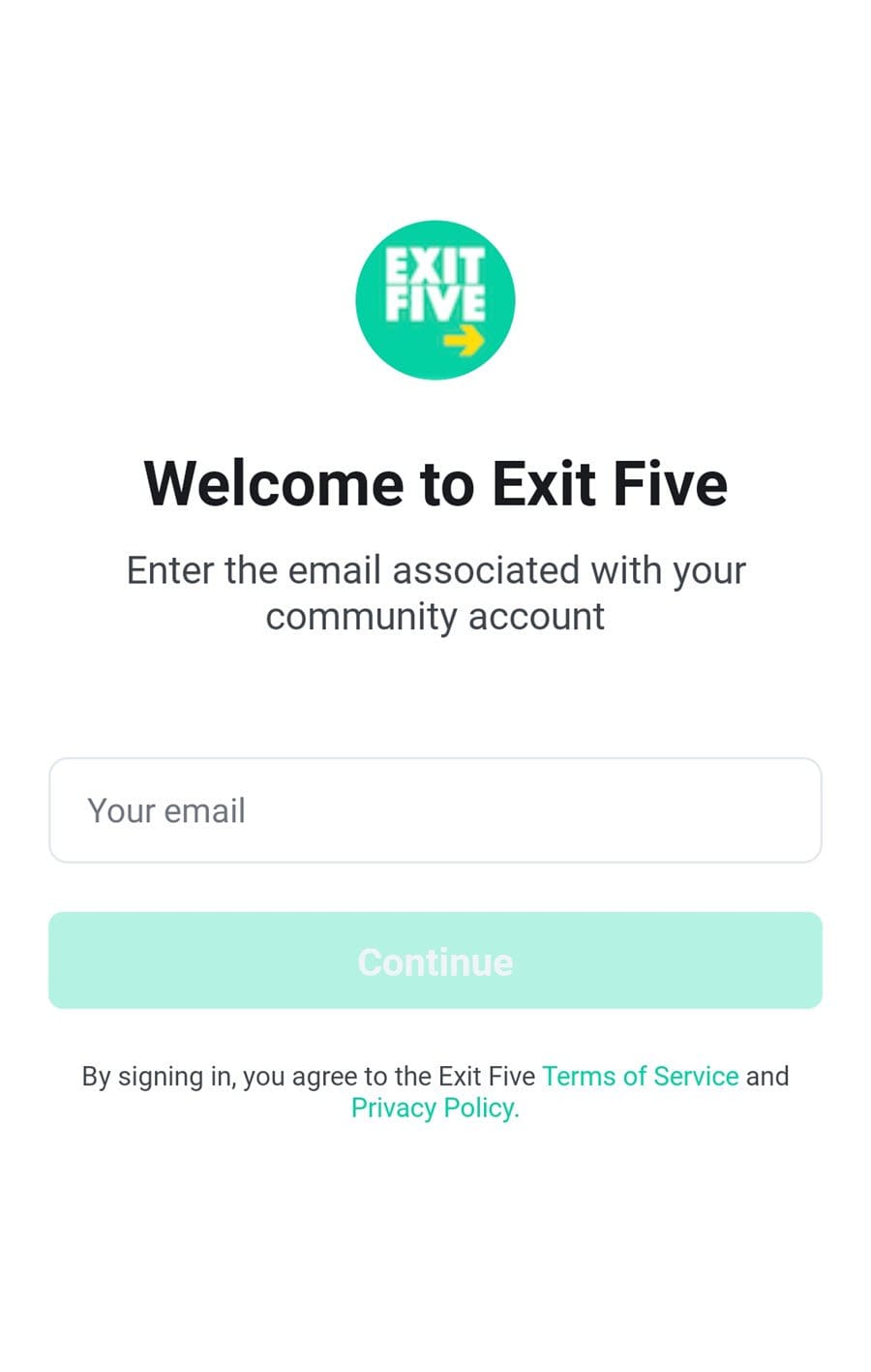The height and width of the screenshot is (1372, 871).
Task: Open the Privacy Policy link
Action: pos(435,1108)
